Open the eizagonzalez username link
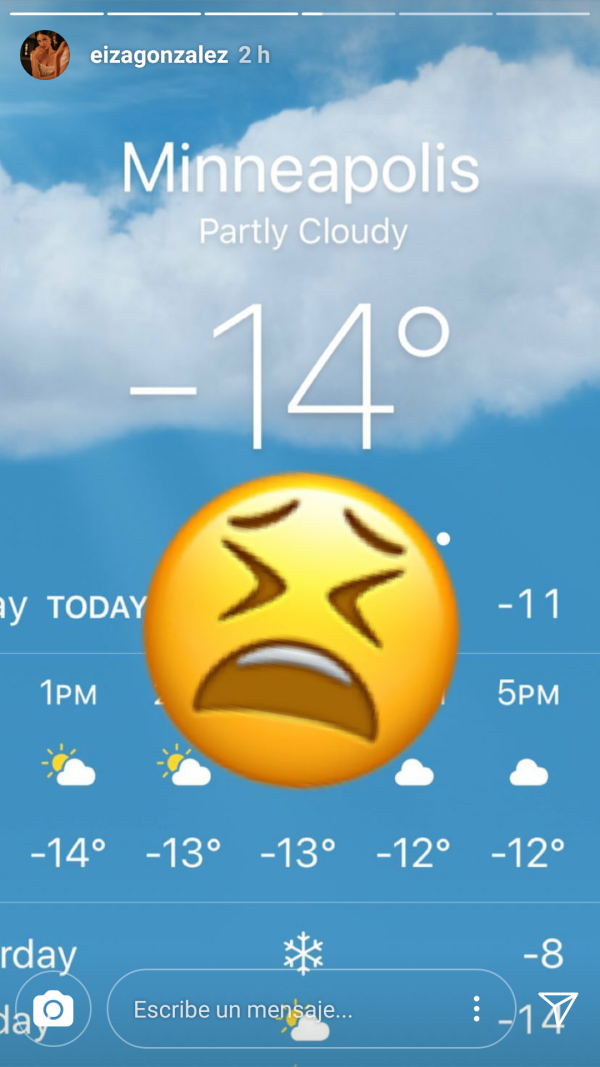The height and width of the screenshot is (1067, 600). coord(158,56)
